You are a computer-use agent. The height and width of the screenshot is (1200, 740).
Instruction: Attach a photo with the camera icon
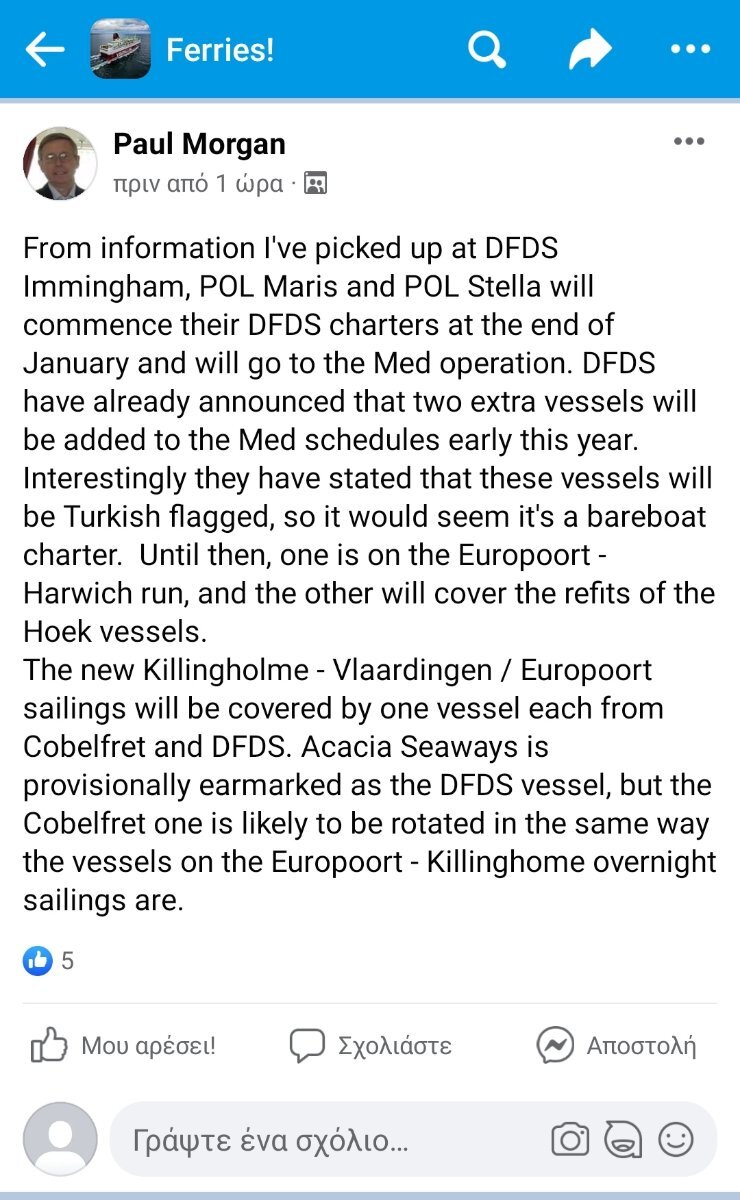pyautogui.click(x=570, y=1139)
